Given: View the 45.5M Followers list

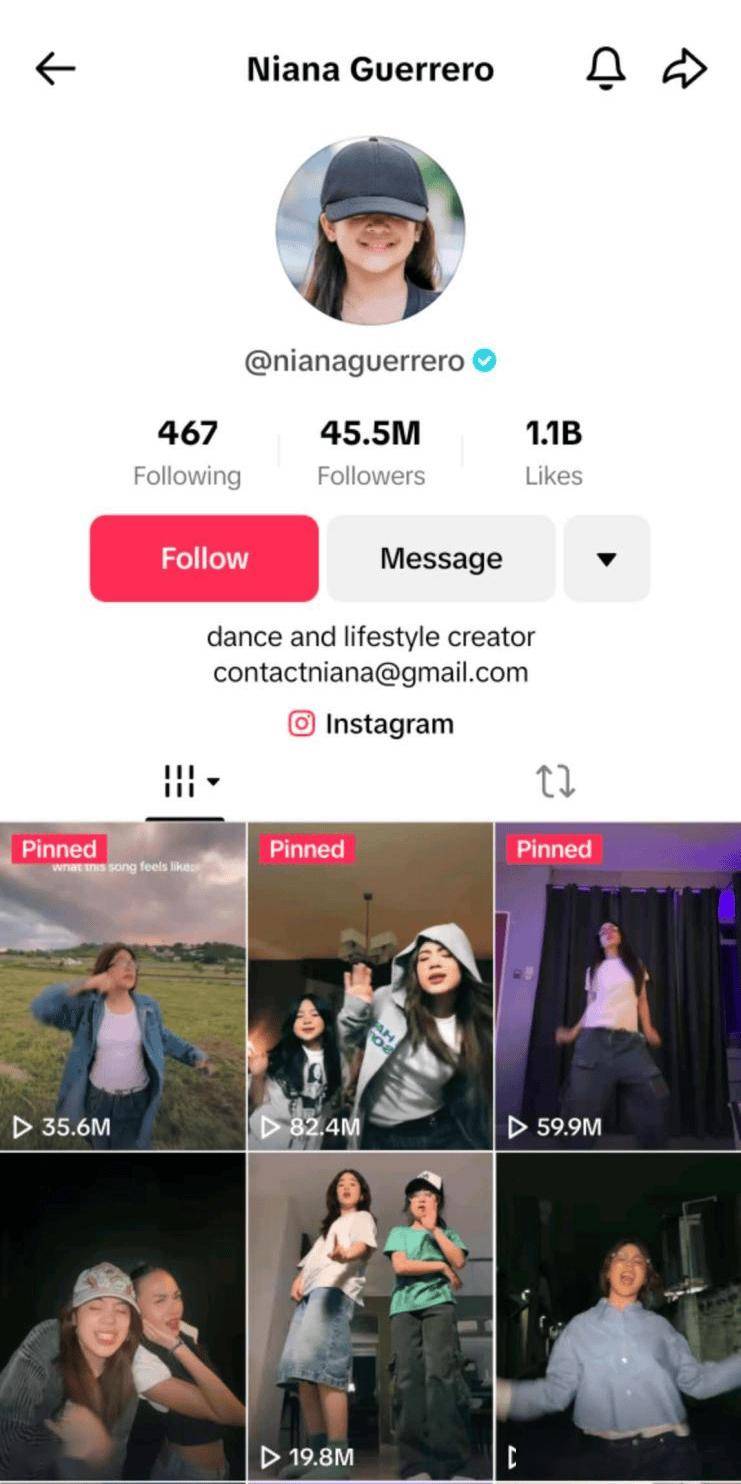Looking at the screenshot, I should pyautogui.click(x=370, y=452).
